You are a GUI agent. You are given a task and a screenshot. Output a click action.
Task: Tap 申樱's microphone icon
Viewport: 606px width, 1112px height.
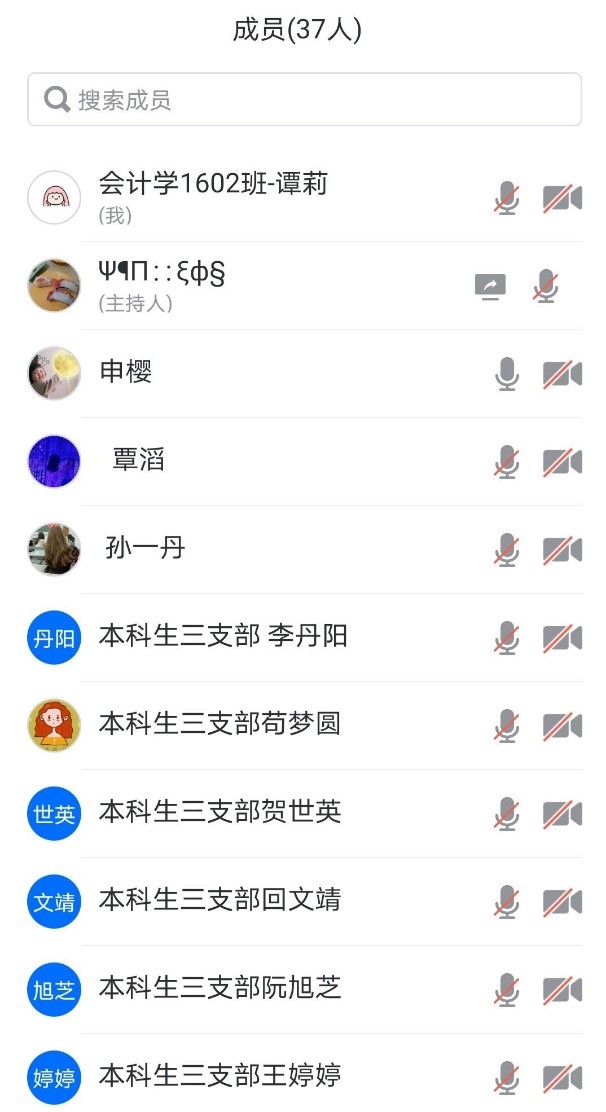pos(507,374)
